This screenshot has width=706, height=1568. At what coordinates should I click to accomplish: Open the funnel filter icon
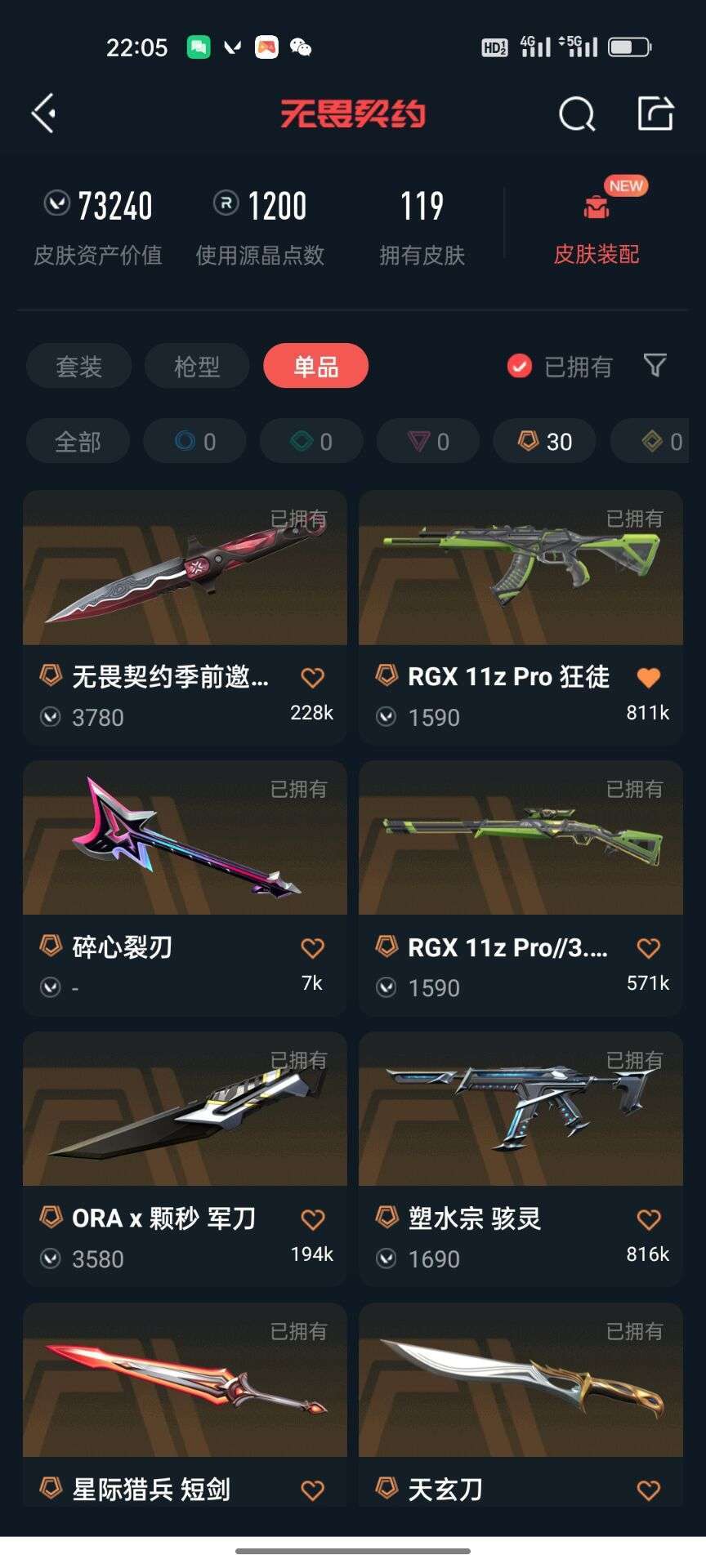click(x=655, y=365)
